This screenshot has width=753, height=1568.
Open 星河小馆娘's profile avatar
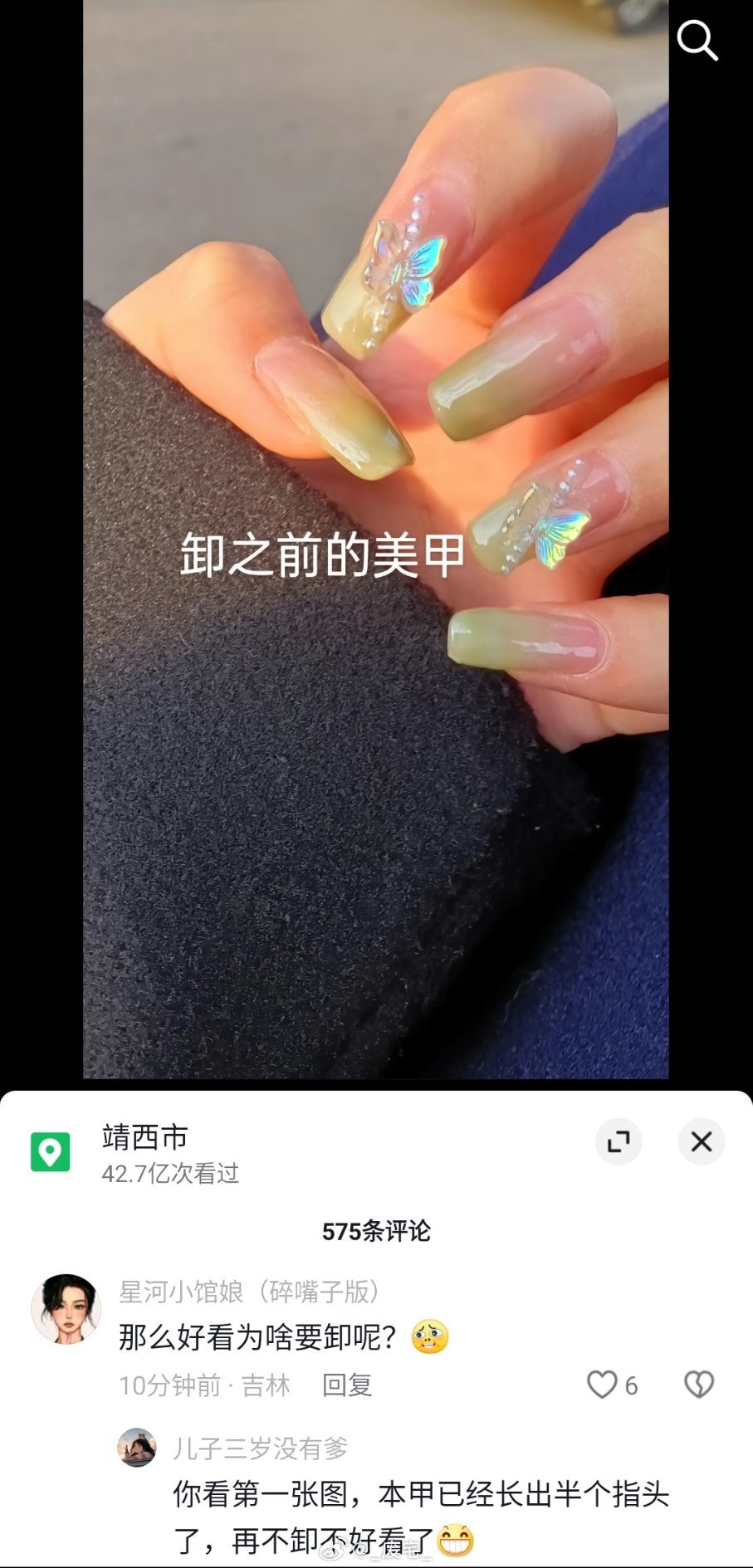coord(66,1309)
